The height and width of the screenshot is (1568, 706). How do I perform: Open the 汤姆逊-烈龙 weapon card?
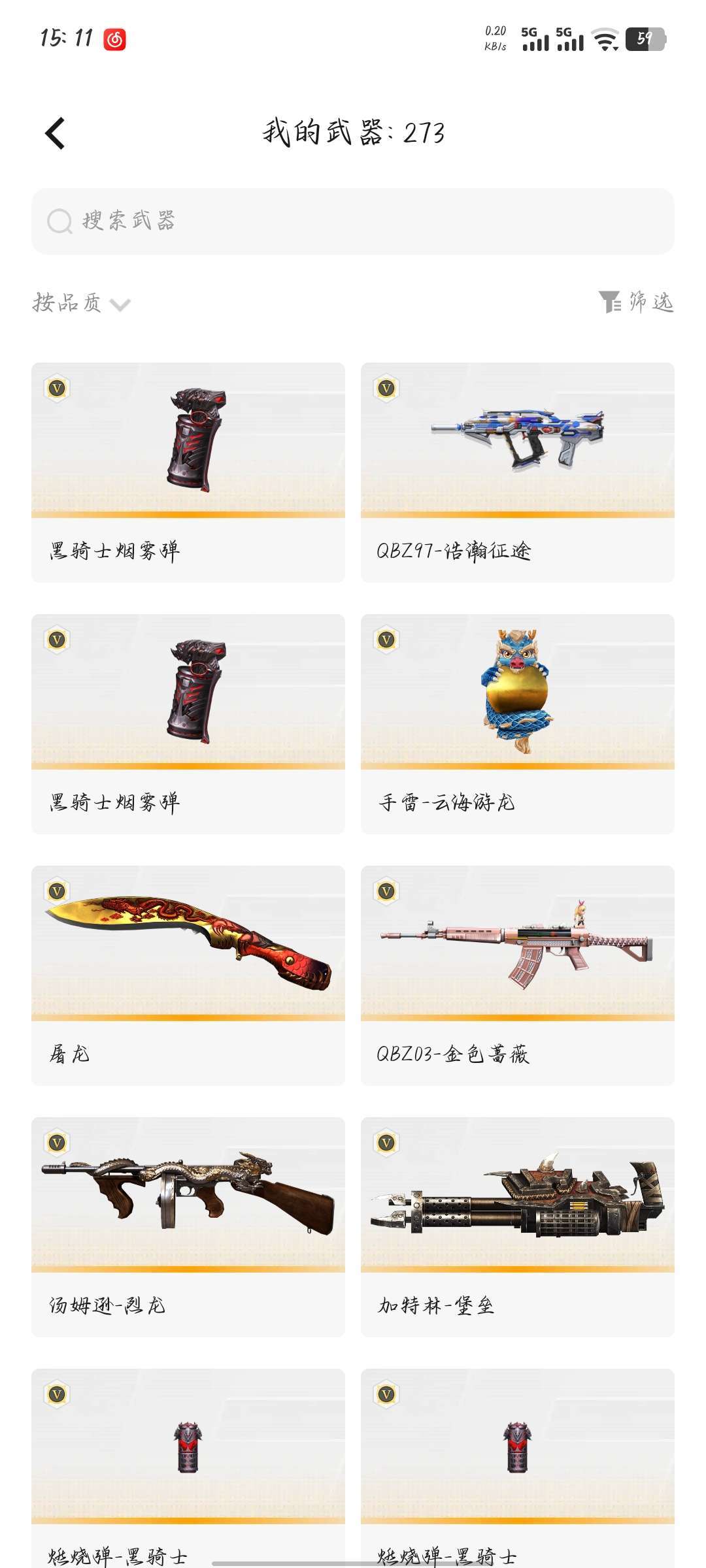coord(188,1227)
